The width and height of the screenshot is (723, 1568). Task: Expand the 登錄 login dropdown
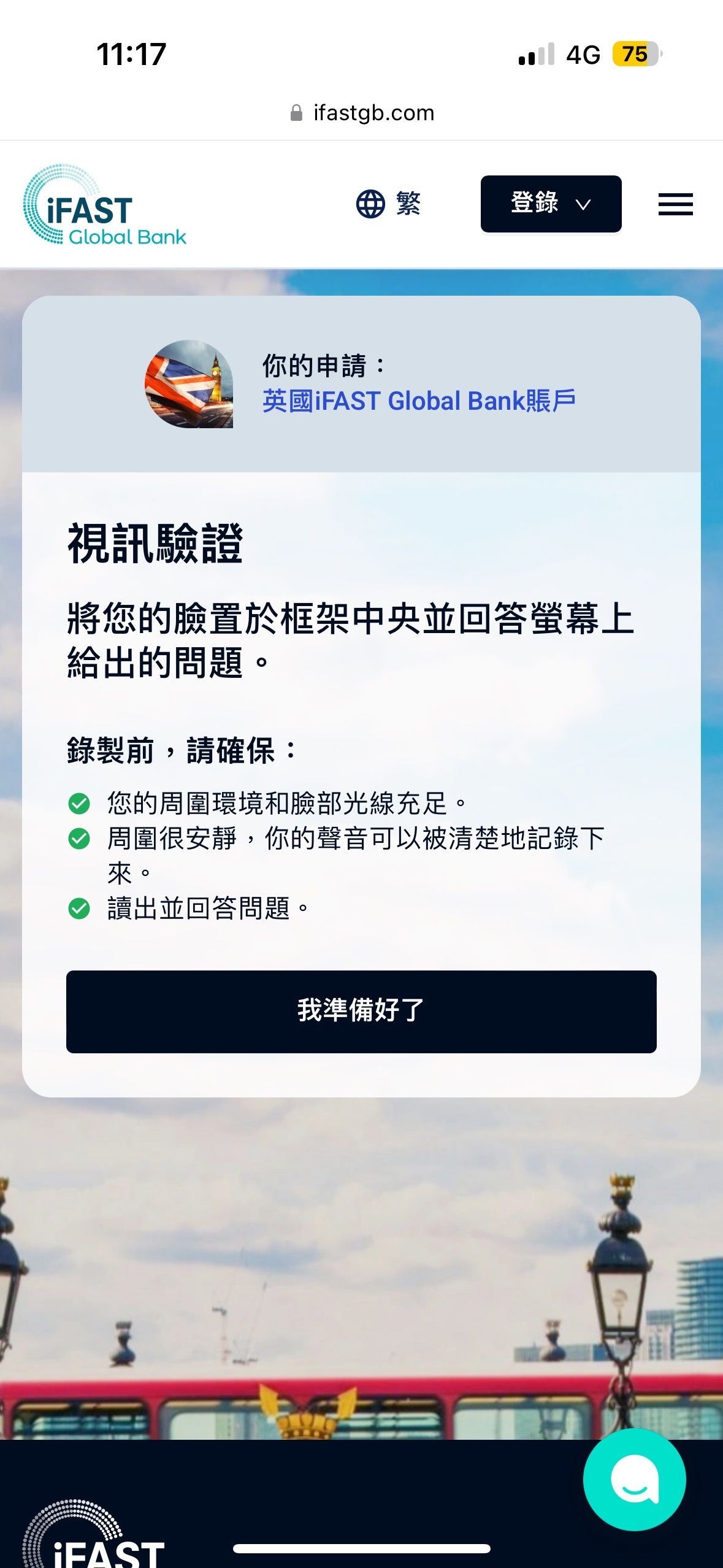551,204
